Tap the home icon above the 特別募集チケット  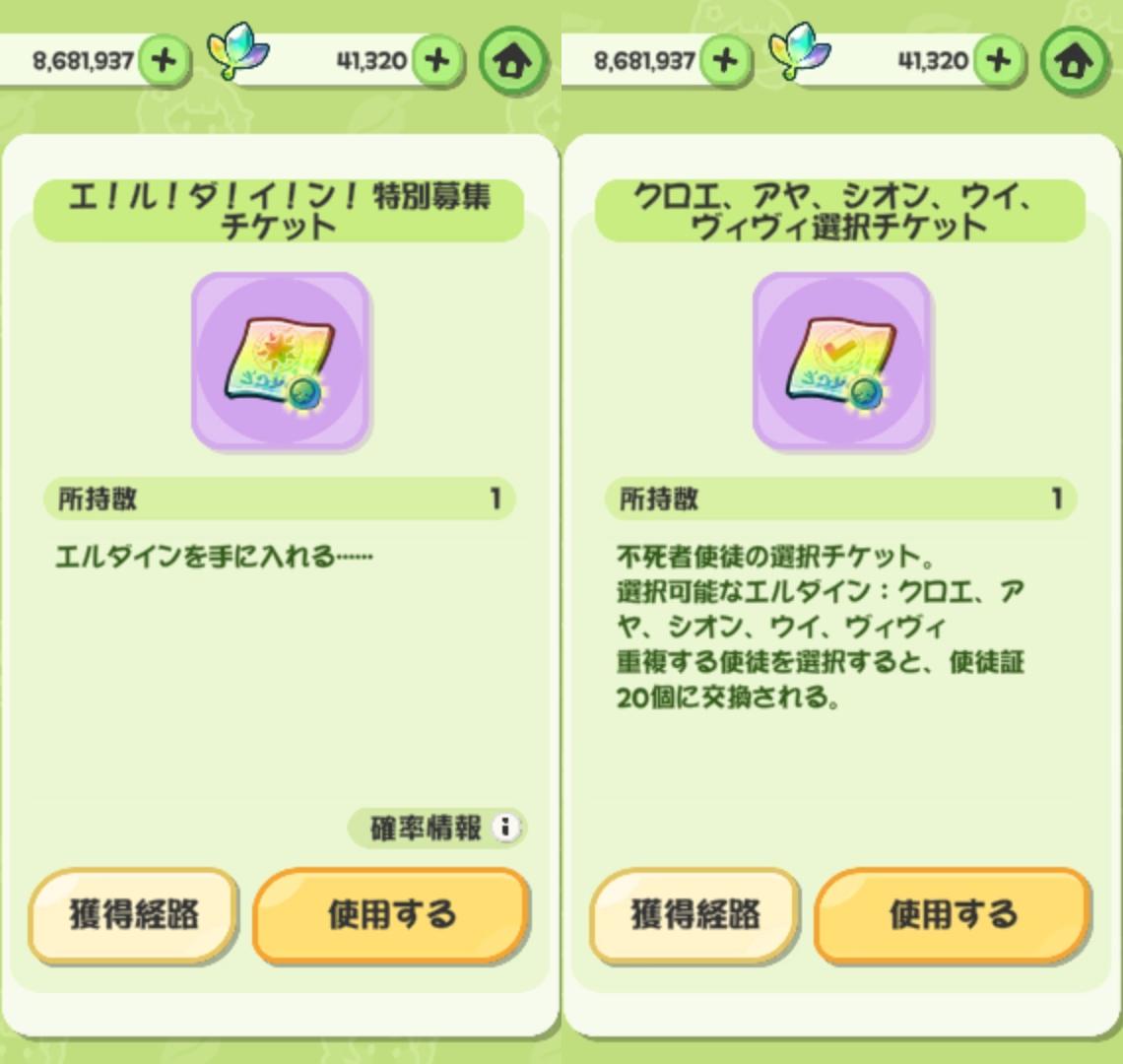tap(511, 61)
